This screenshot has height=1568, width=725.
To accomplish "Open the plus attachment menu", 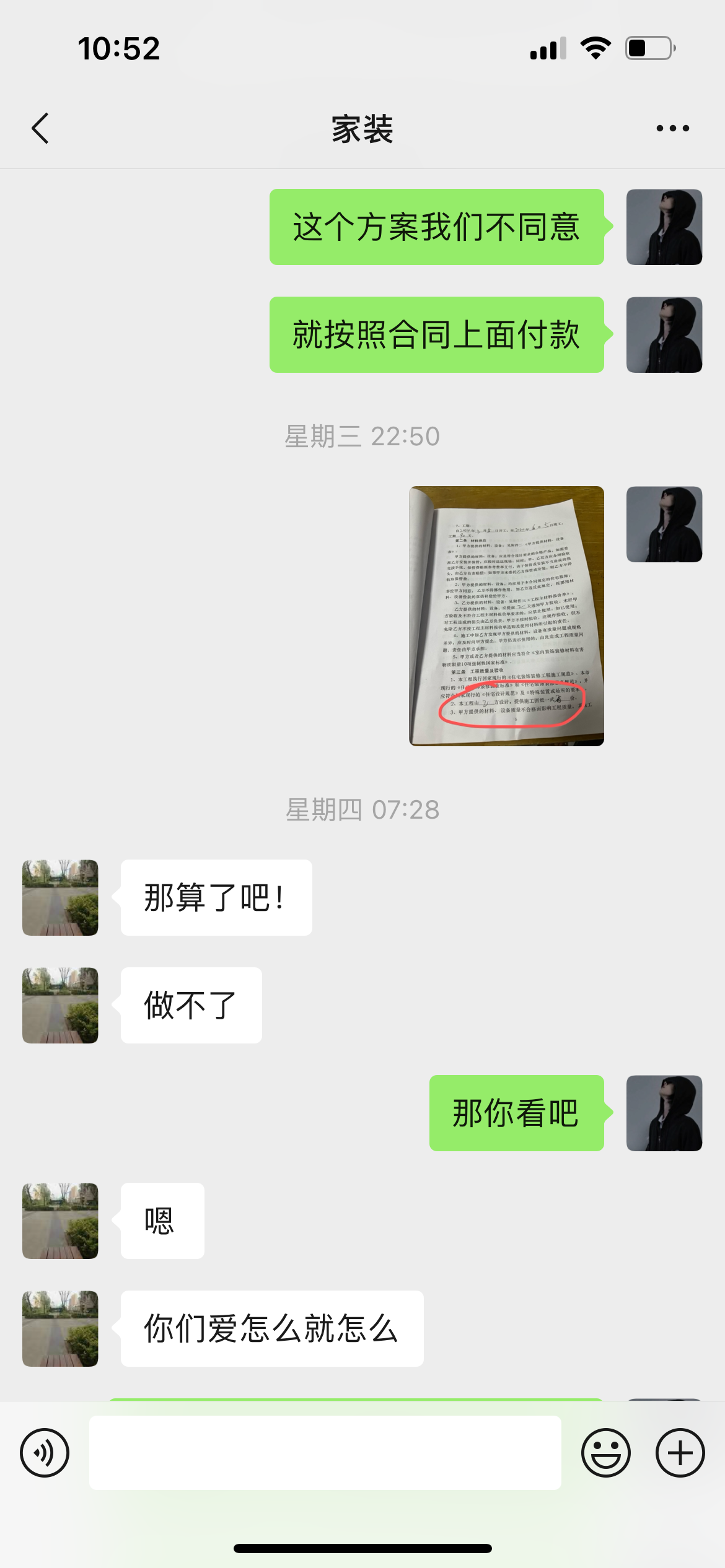I will pyautogui.click(x=680, y=1452).
